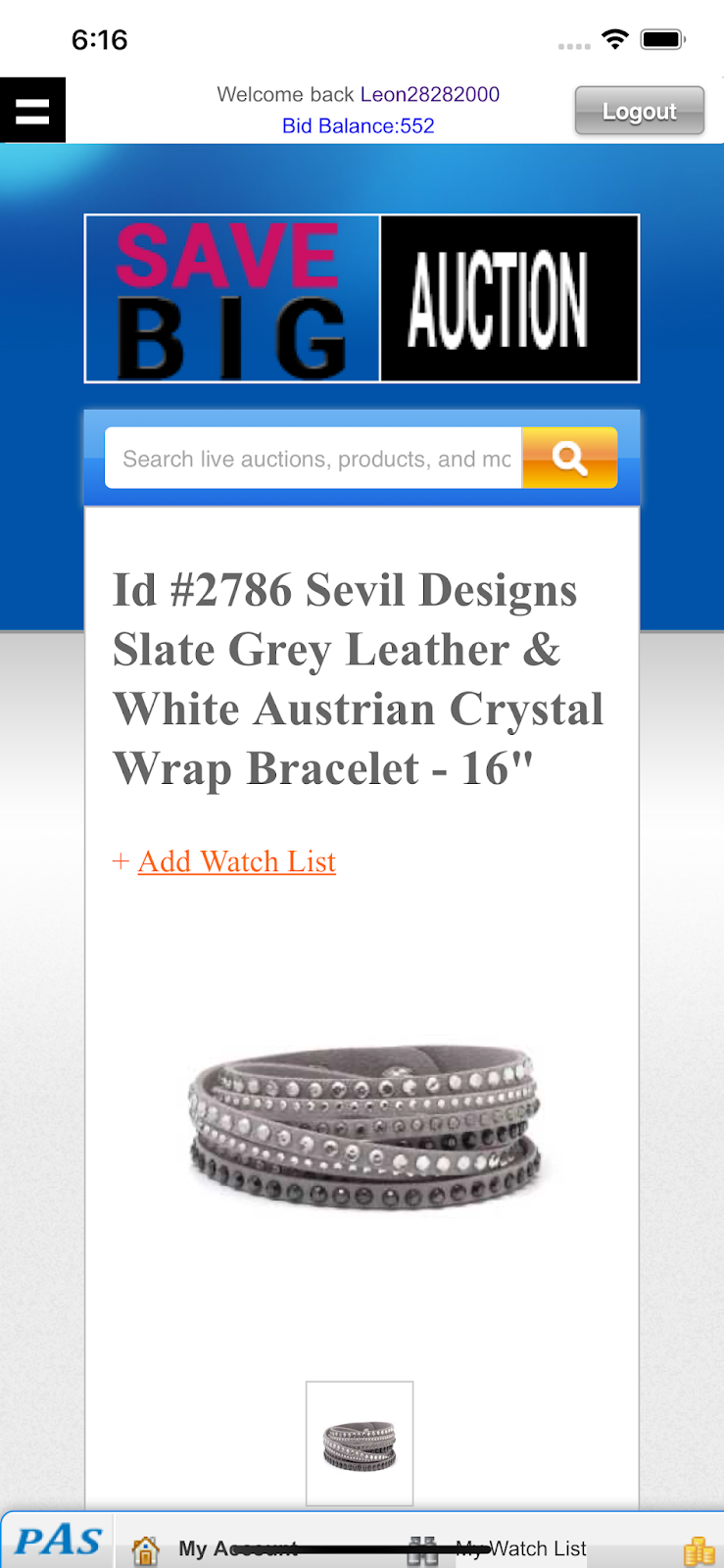The width and height of the screenshot is (724, 1568).
Task: Add this bracelet to Watch List
Action: tap(236, 861)
